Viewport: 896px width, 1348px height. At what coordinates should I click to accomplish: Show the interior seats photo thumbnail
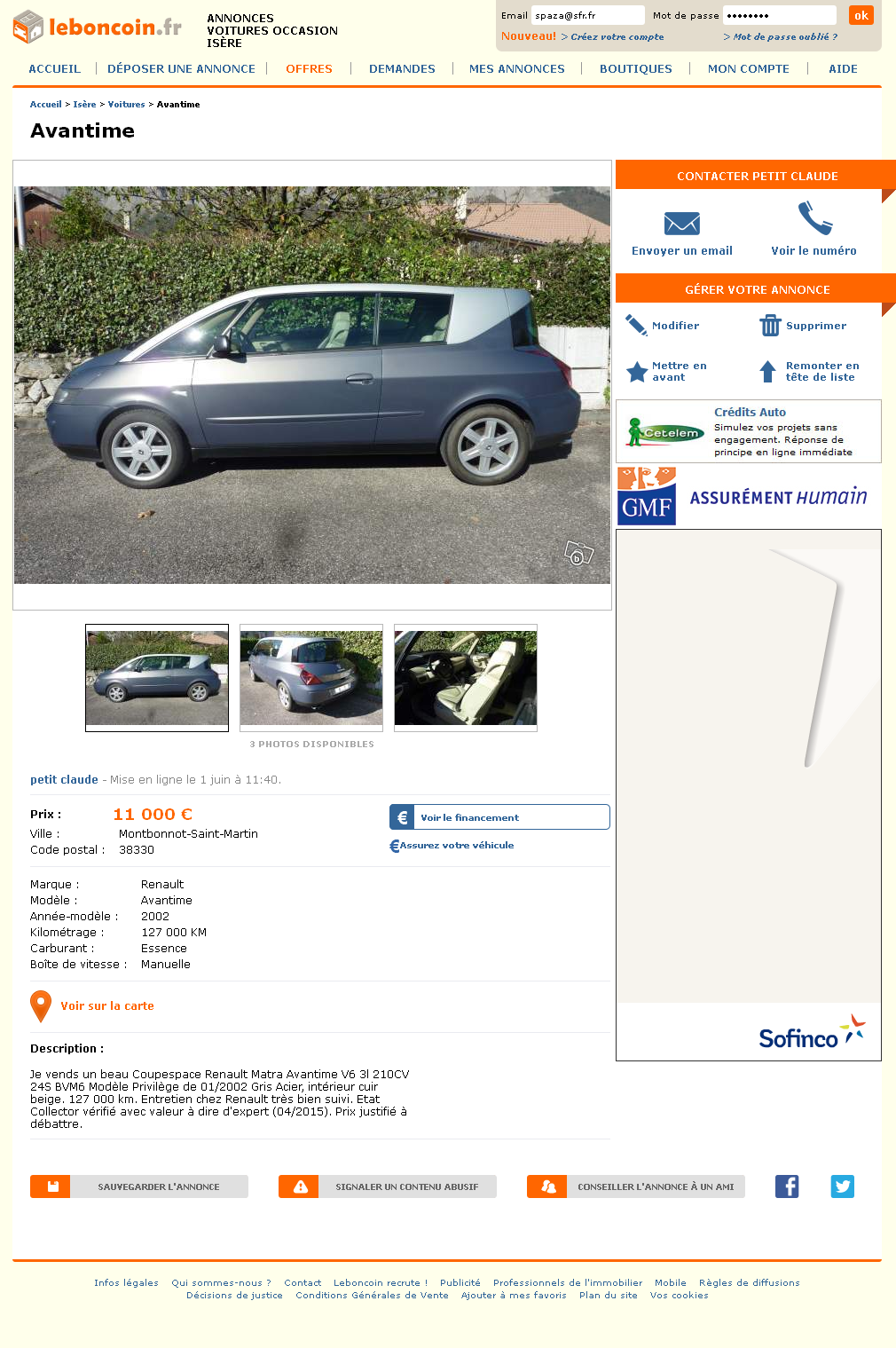click(466, 677)
